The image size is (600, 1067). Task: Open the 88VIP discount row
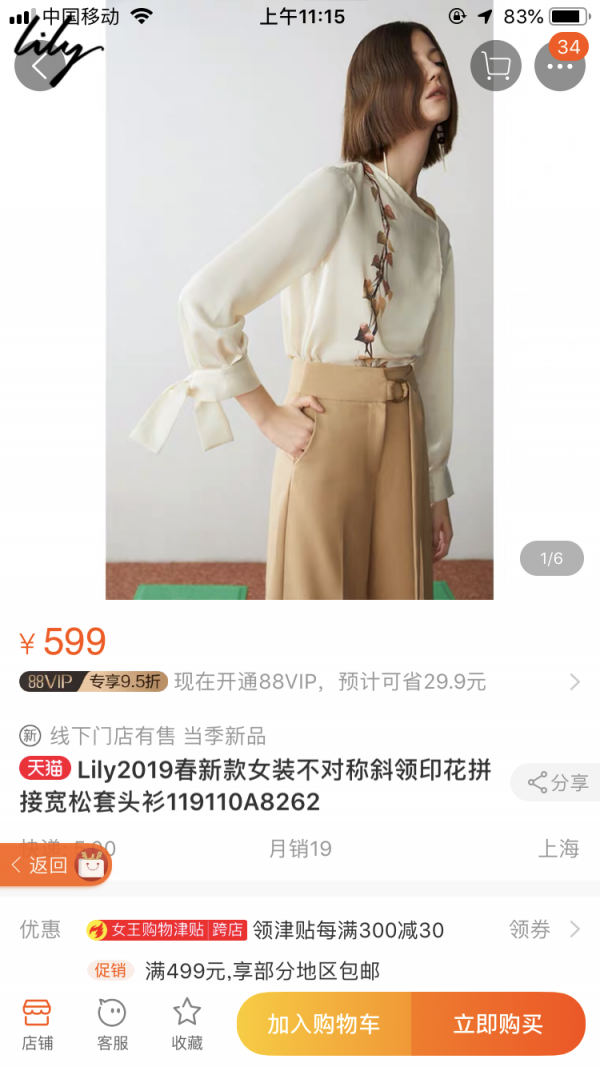coord(300,682)
